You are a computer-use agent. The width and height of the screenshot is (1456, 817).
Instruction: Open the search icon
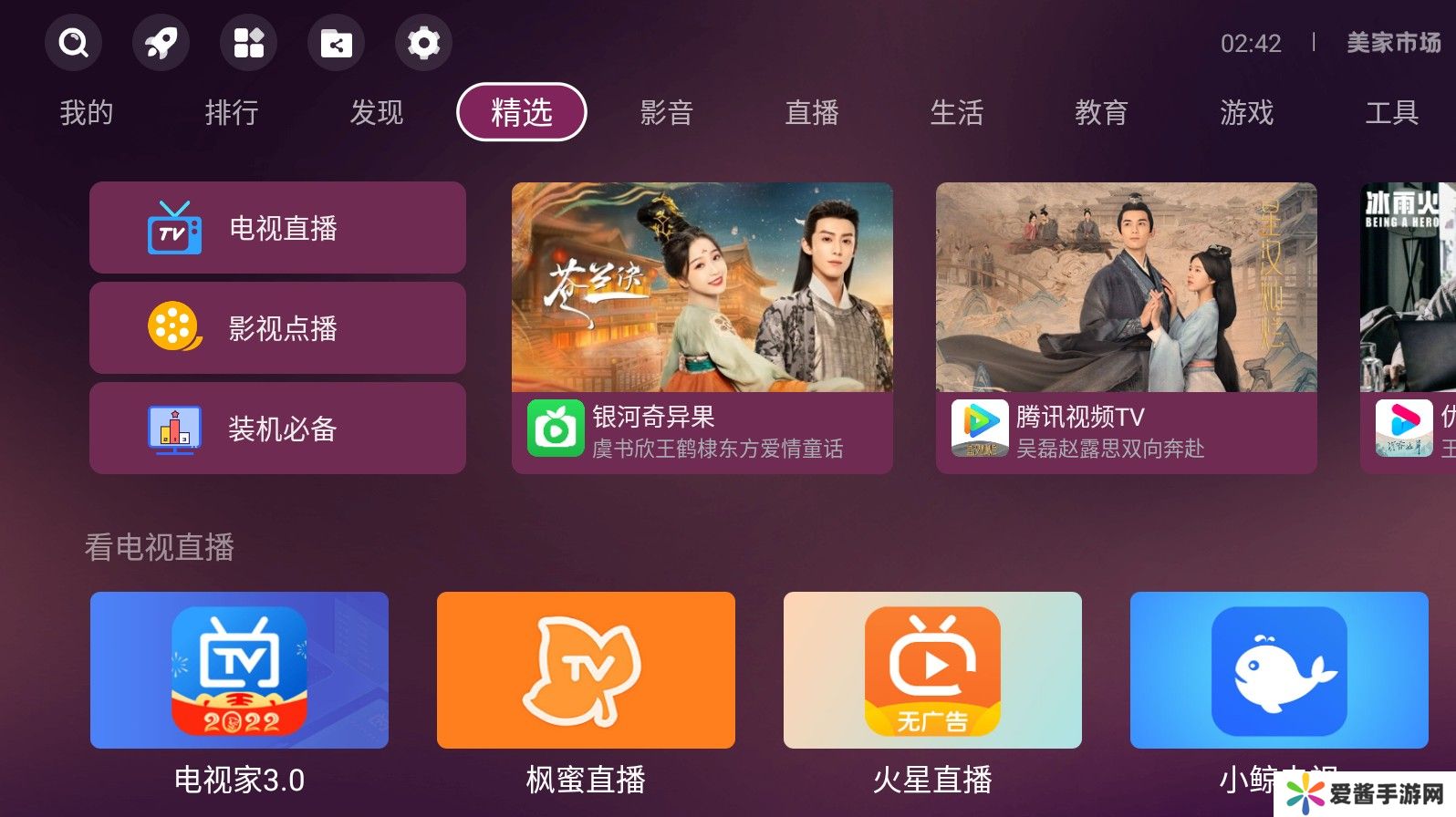point(73,43)
